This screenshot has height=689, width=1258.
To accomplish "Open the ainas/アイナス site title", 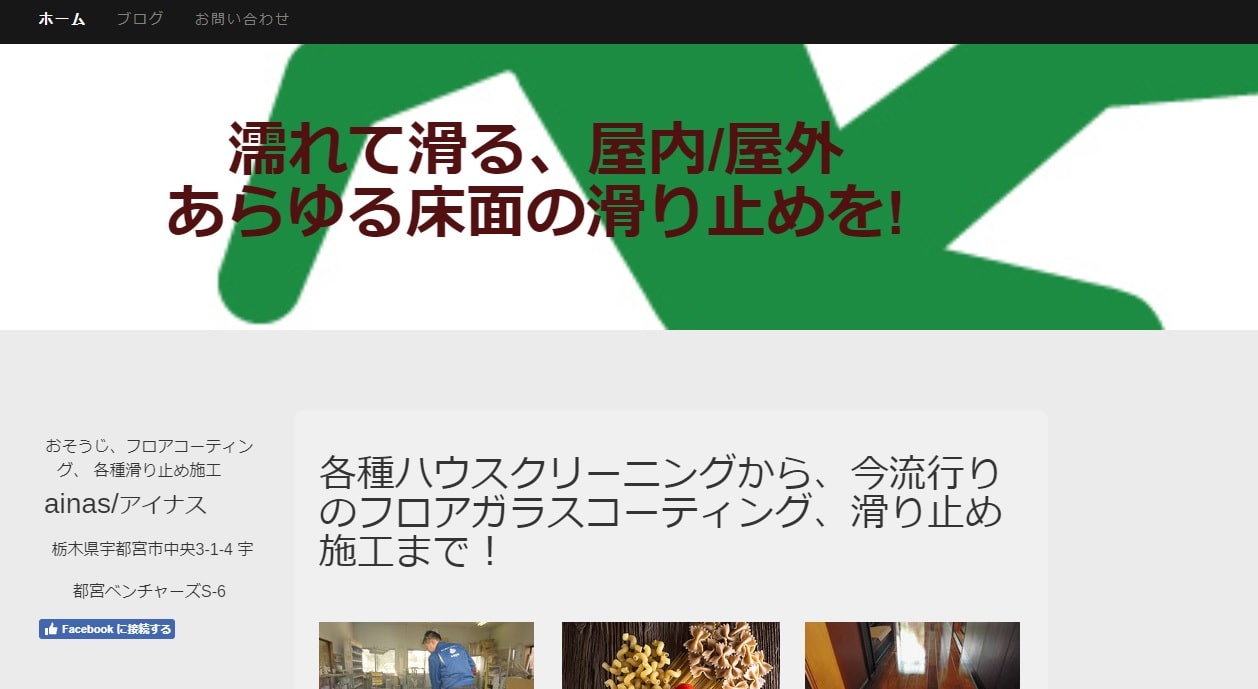I will click(x=126, y=504).
